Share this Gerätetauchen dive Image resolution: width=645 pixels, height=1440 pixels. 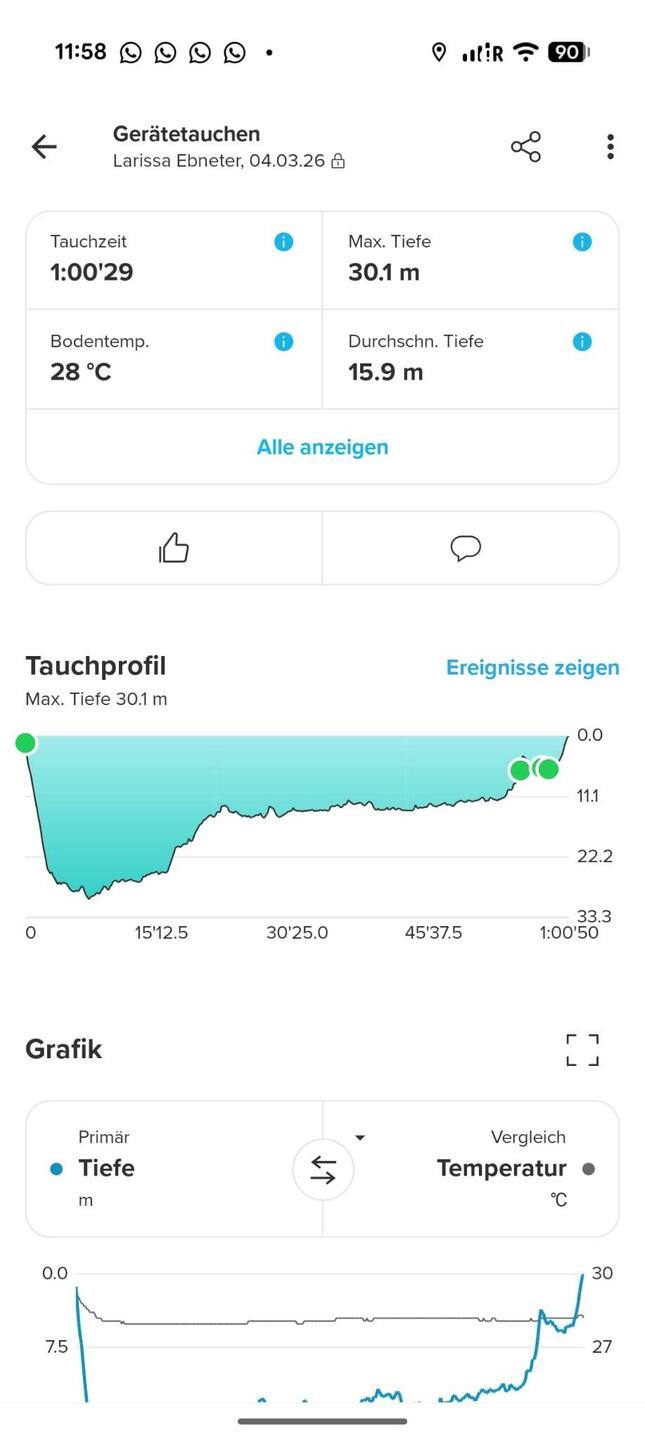tap(526, 147)
